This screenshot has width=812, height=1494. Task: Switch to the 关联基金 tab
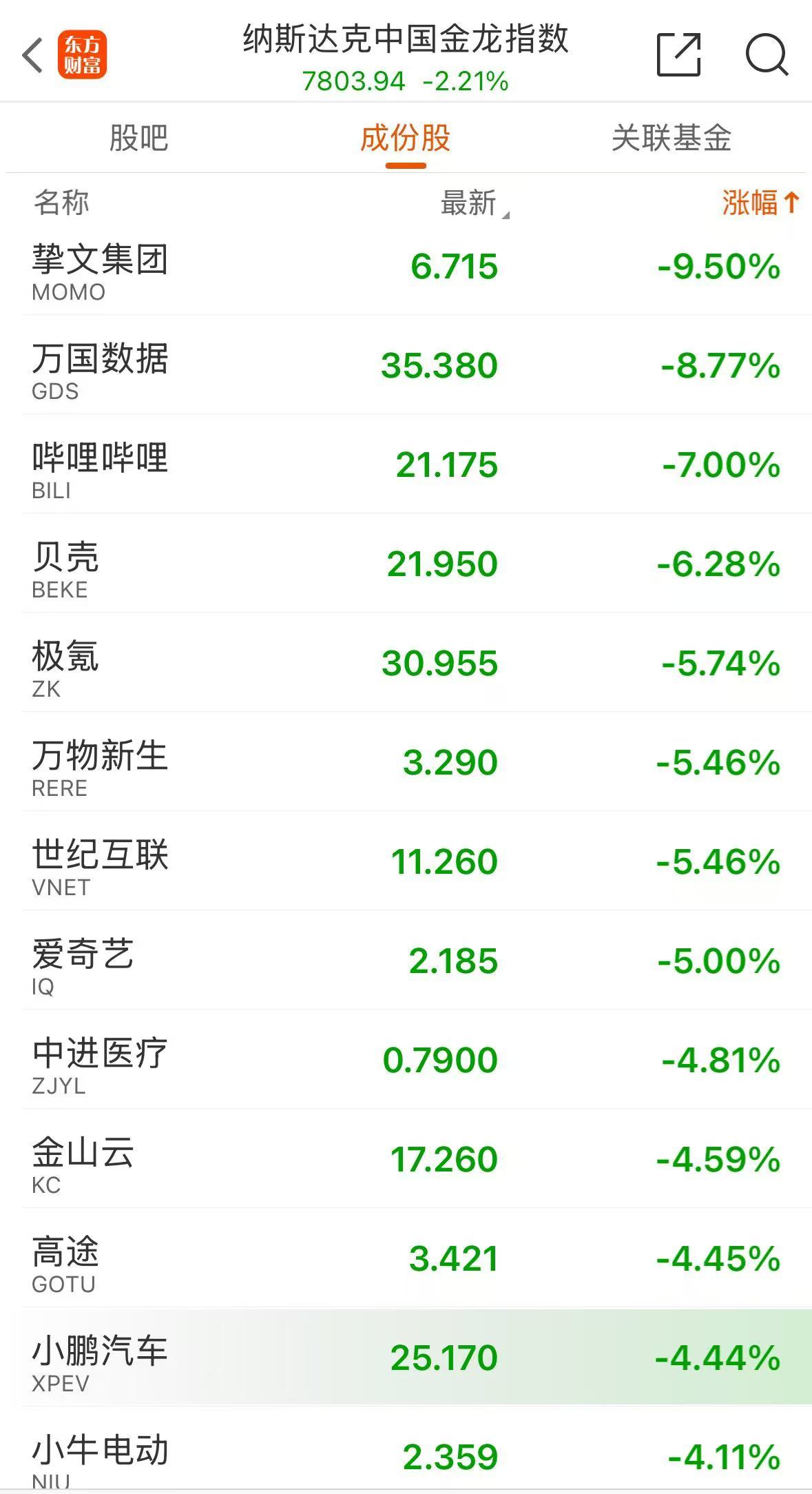pyautogui.click(x=672, y=138)
